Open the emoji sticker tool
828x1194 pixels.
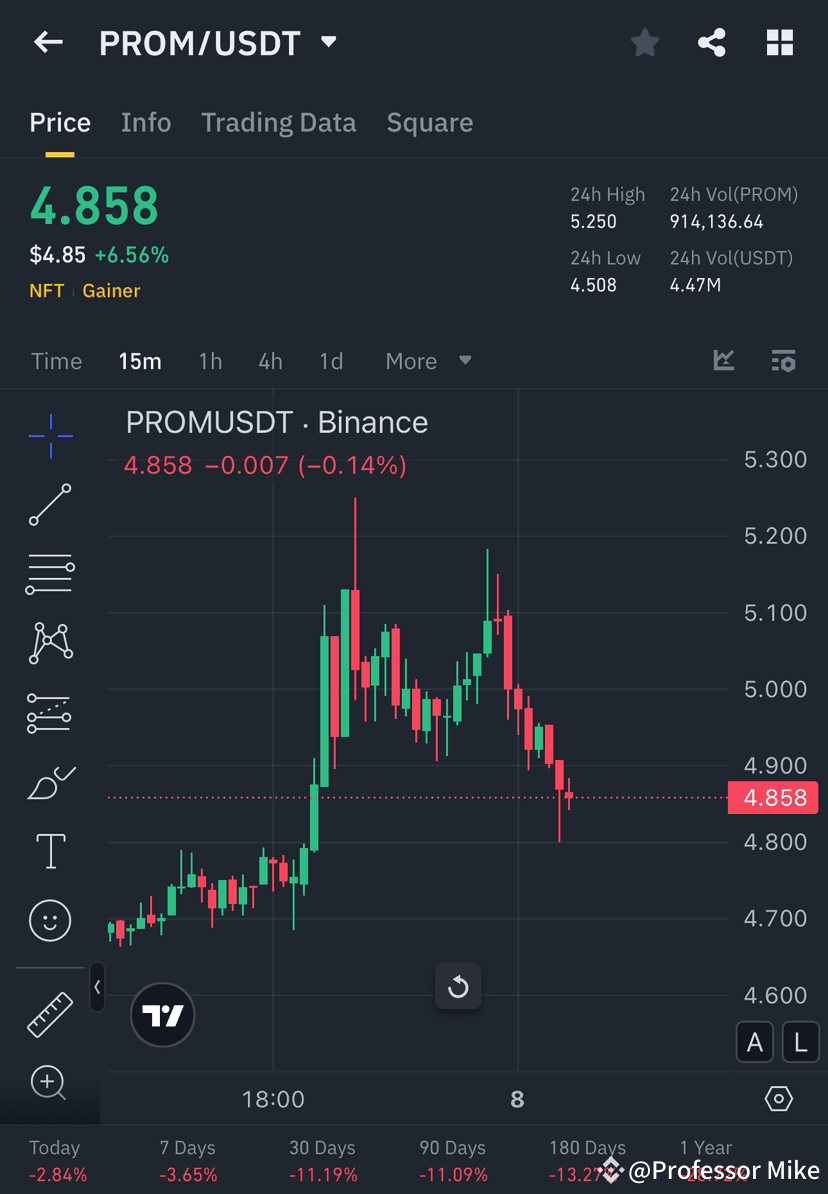coord(50,920)
